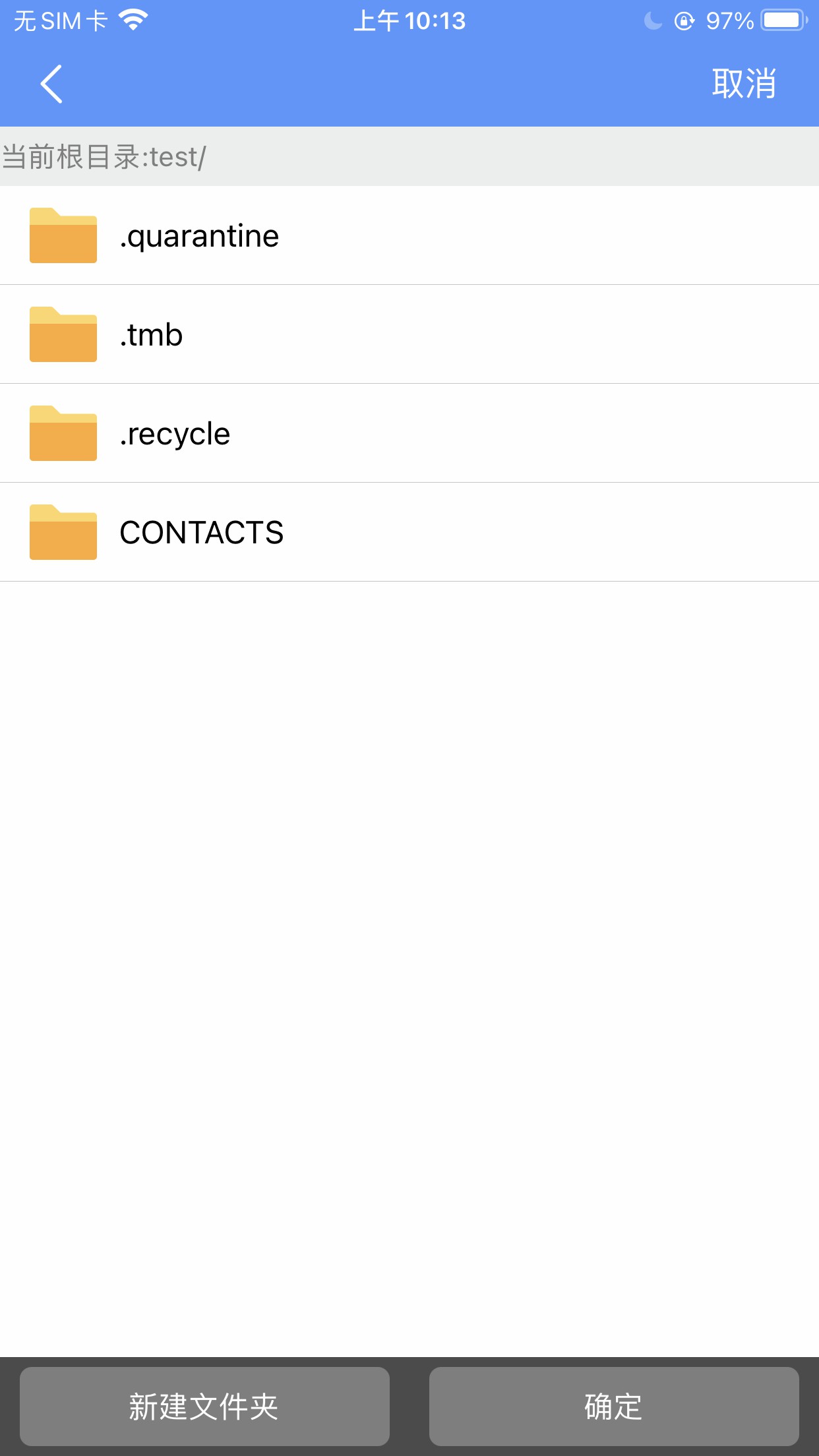
Task: Tap 确定 to confirm the directory choice
Action: (613, 1407)
